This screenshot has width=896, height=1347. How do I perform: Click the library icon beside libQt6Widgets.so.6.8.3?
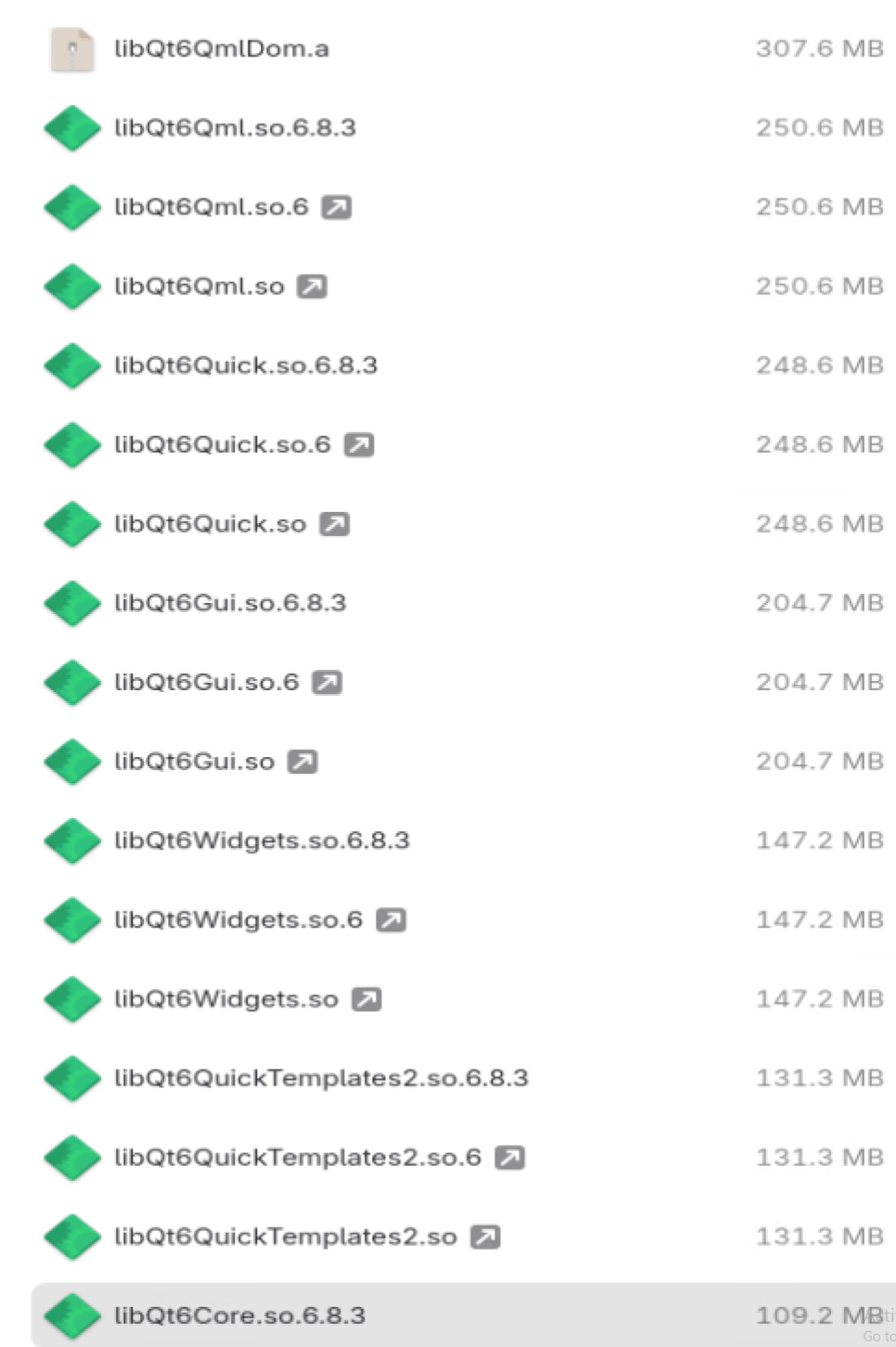pyautogui.click(x=71, y=840)
